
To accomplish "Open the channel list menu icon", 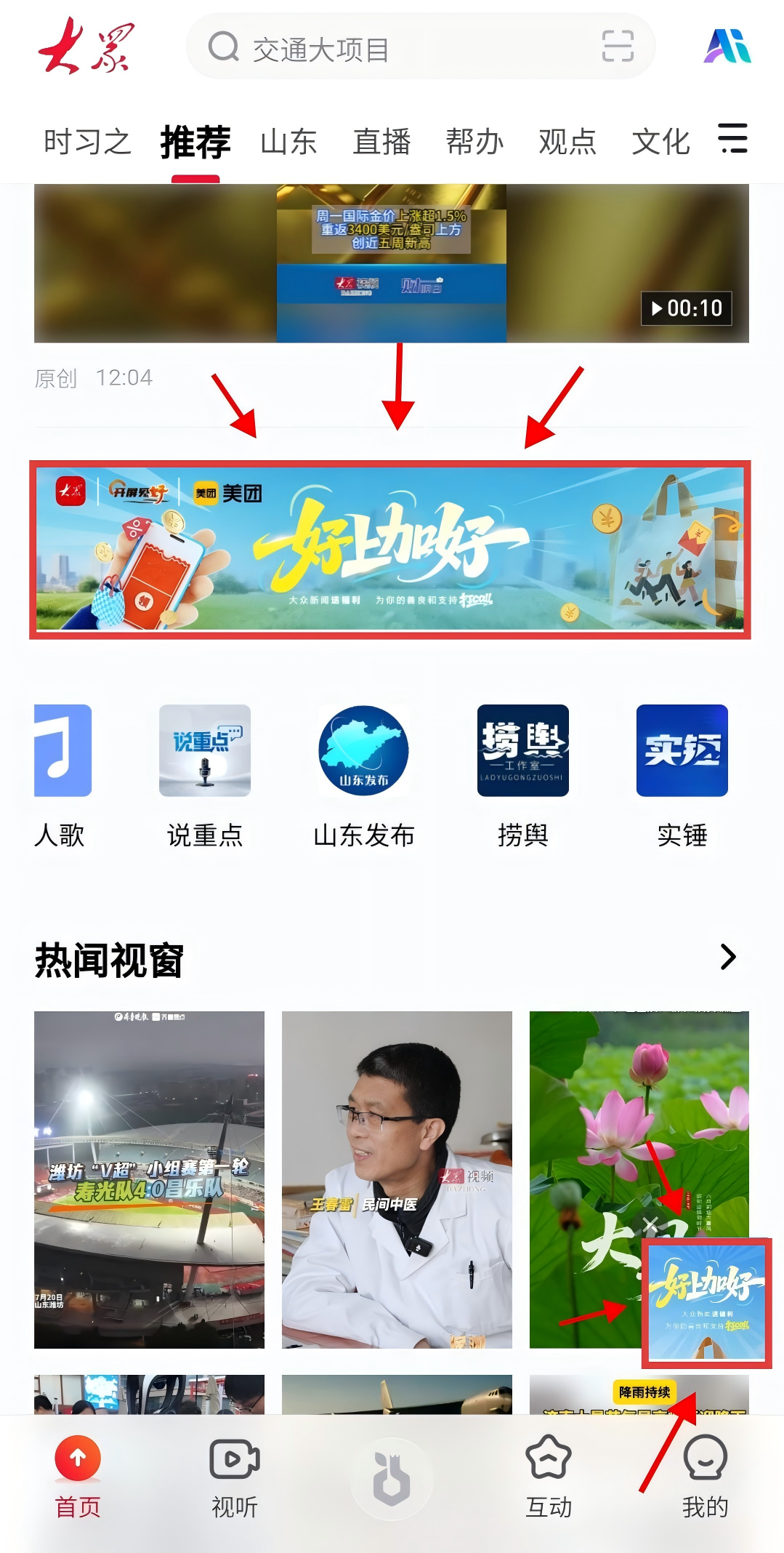I will coord(732,138).
